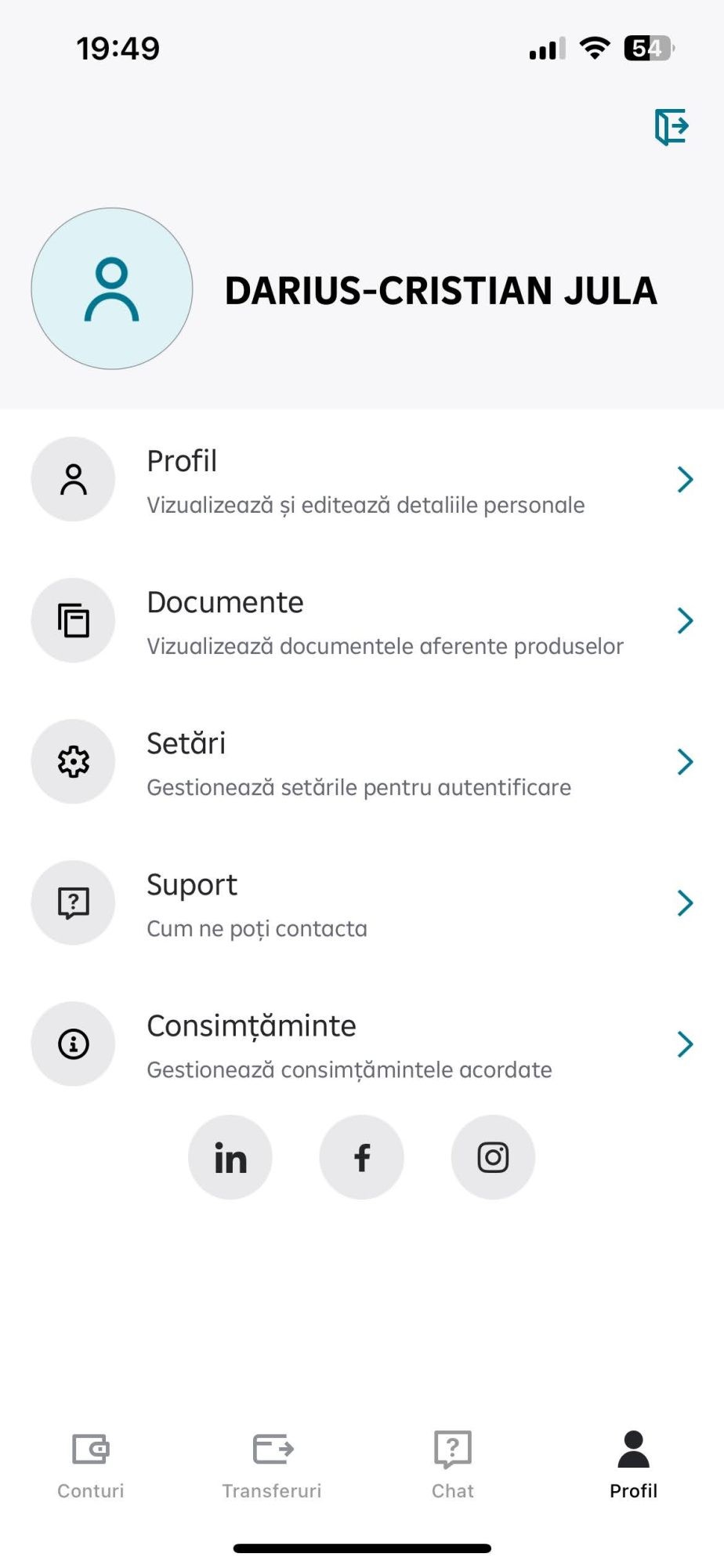Image resolution: width=724 pixels, height=1568 pixels.
Task: Go to Setări for authentication settings
Action: click(362, 762)
